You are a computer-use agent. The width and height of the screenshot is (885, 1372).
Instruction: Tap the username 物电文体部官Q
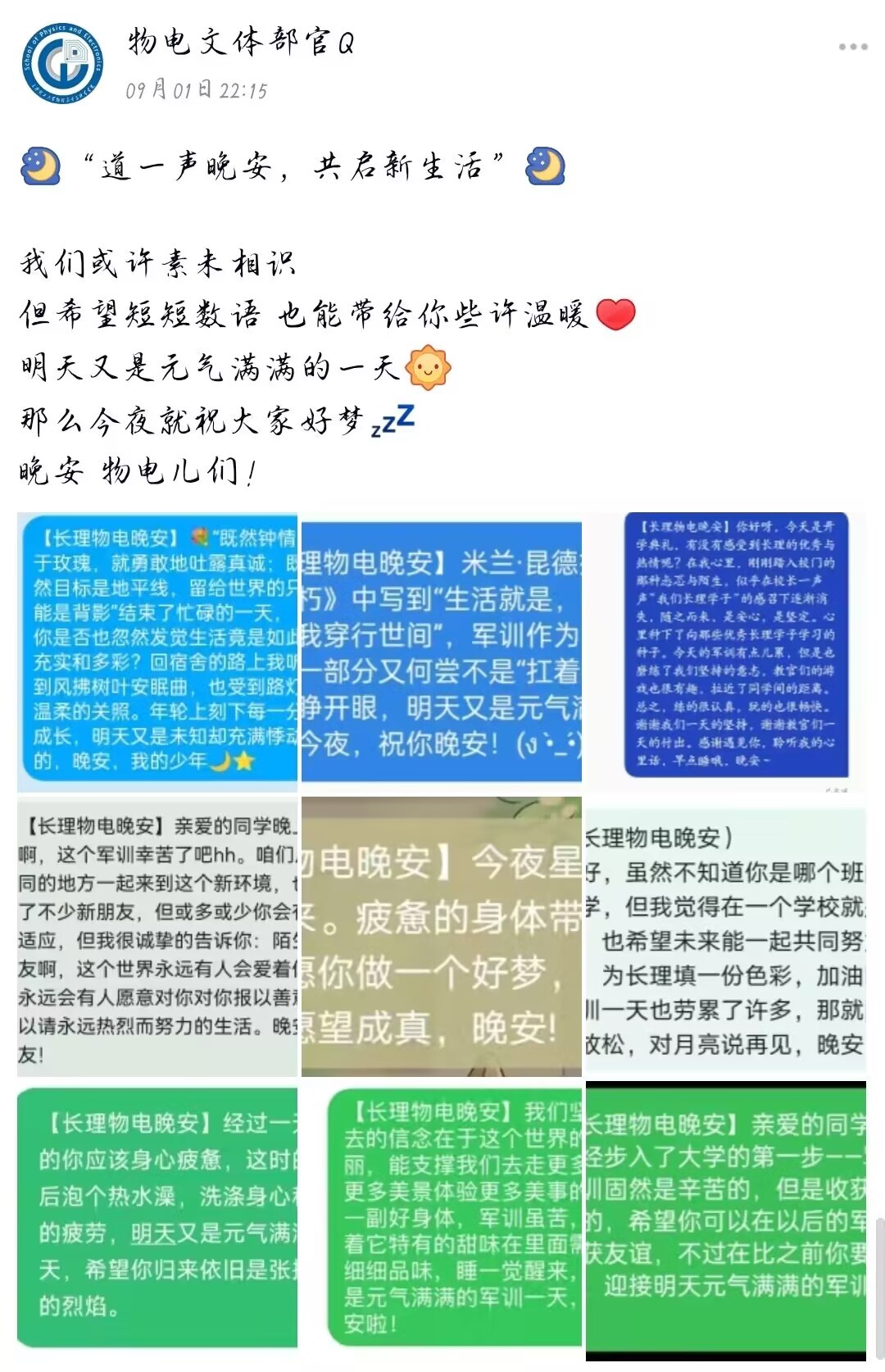(241, 41)
